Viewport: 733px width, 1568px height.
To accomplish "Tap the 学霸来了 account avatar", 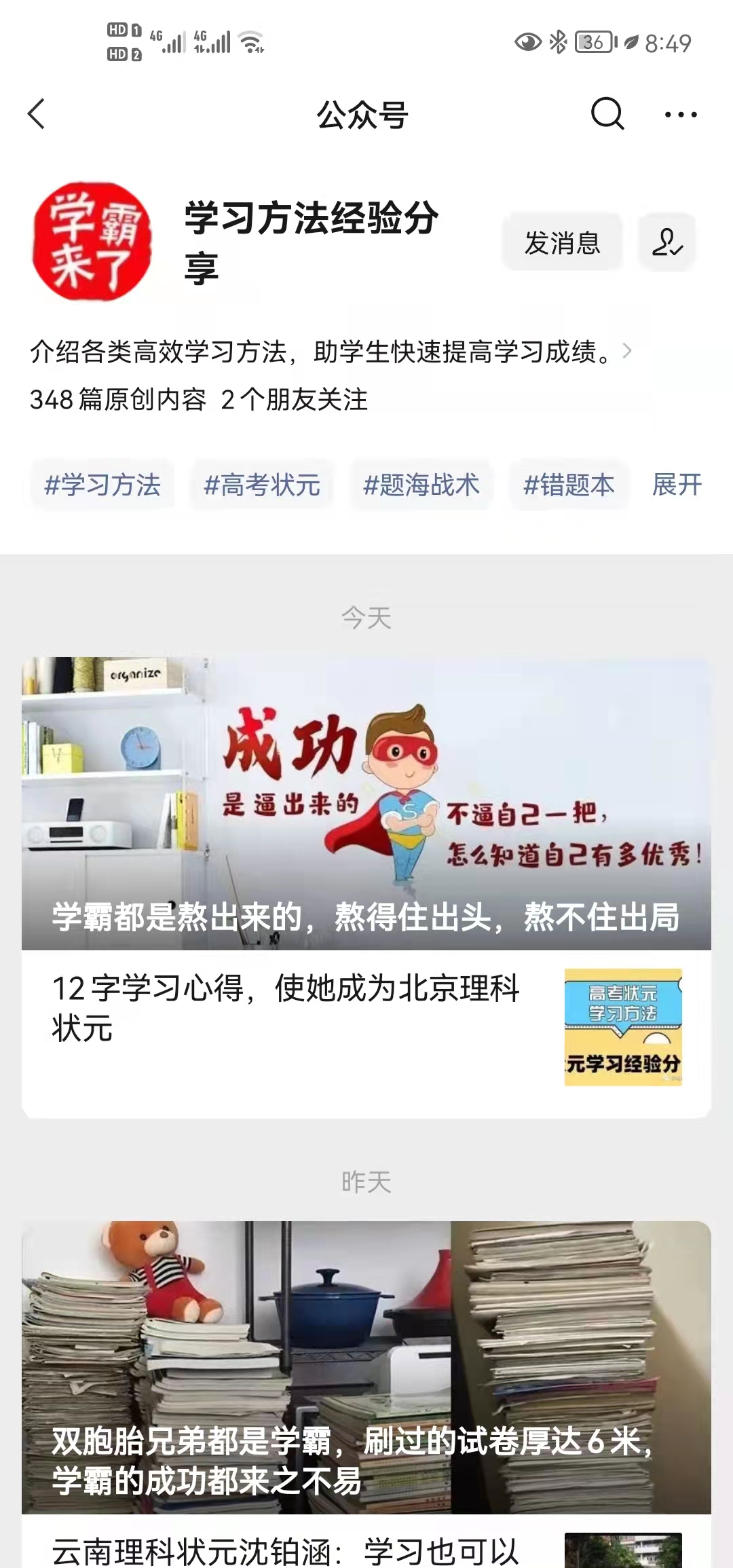I will pos(92,241).
